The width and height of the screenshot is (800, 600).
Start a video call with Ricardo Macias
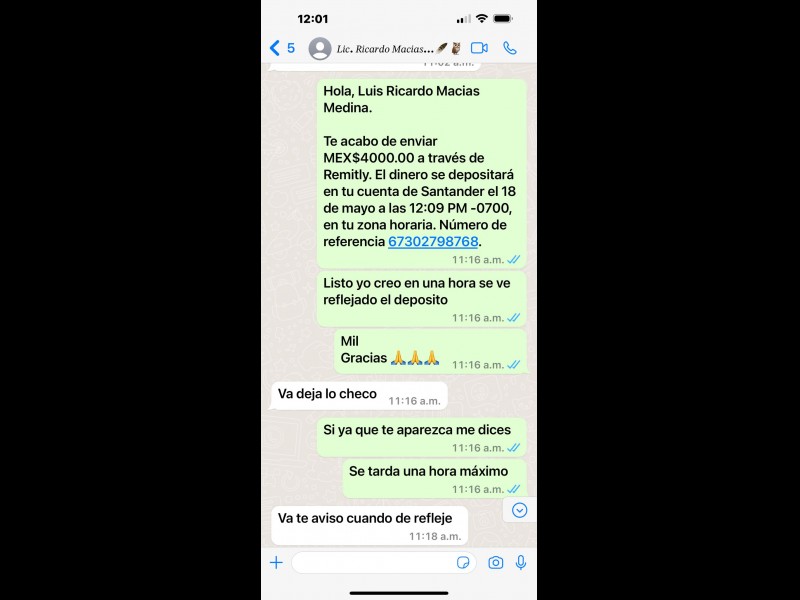pyautogui.click(x=479, y=48)
